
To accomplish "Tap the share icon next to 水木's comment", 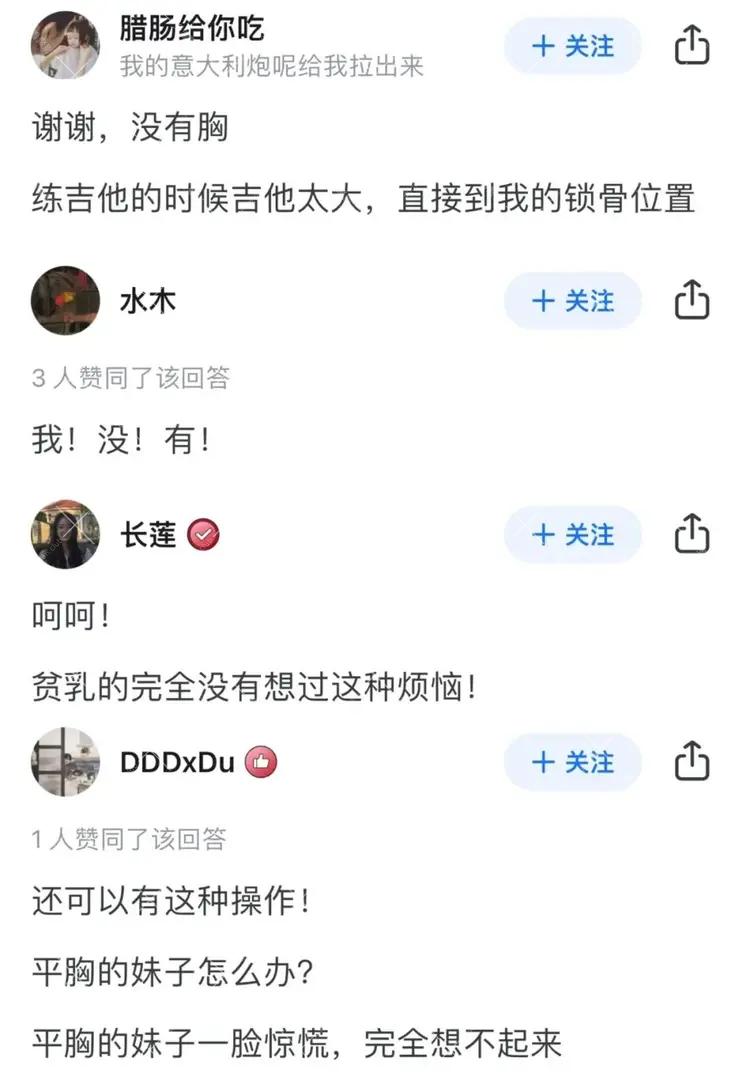I will [x=692, y=301].
